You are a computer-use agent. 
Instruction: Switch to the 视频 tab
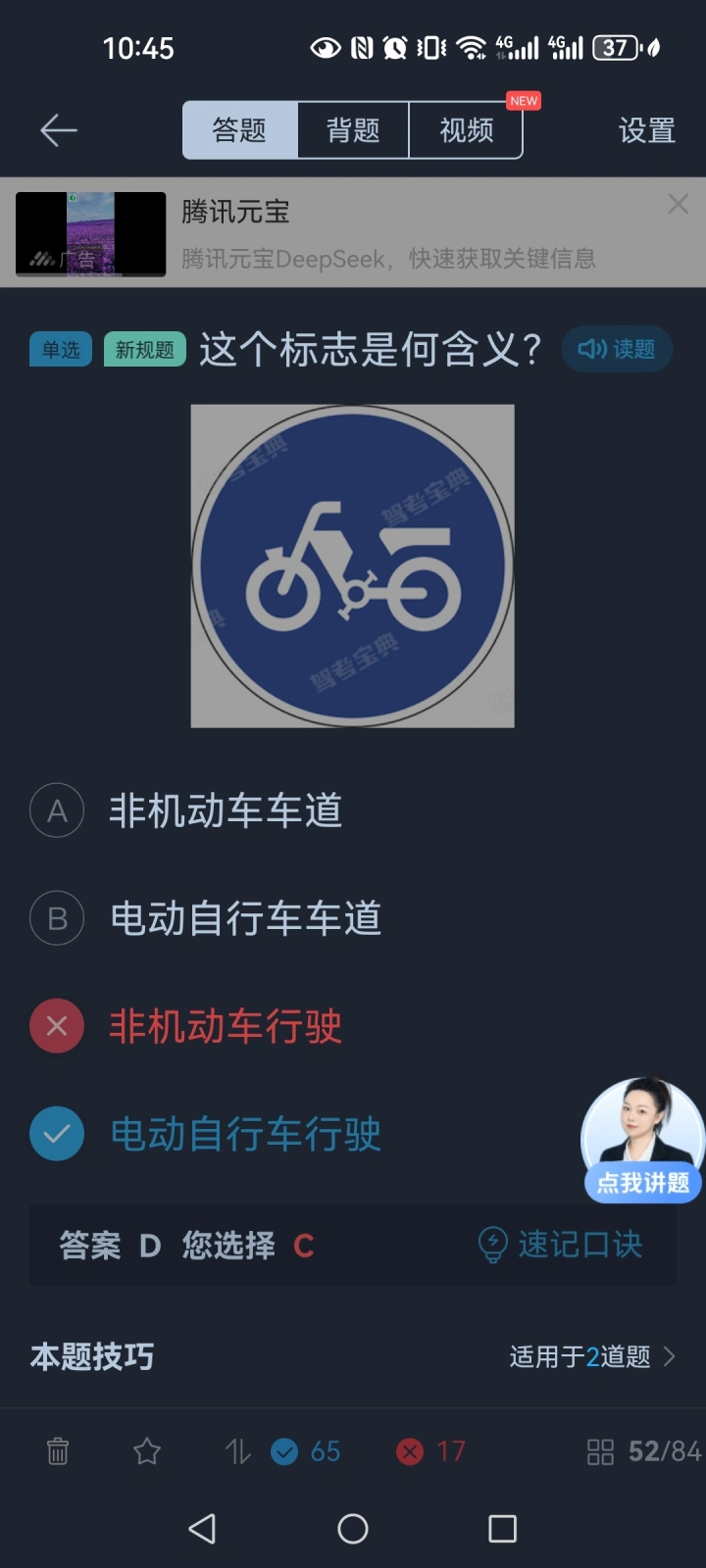[466, 130]
